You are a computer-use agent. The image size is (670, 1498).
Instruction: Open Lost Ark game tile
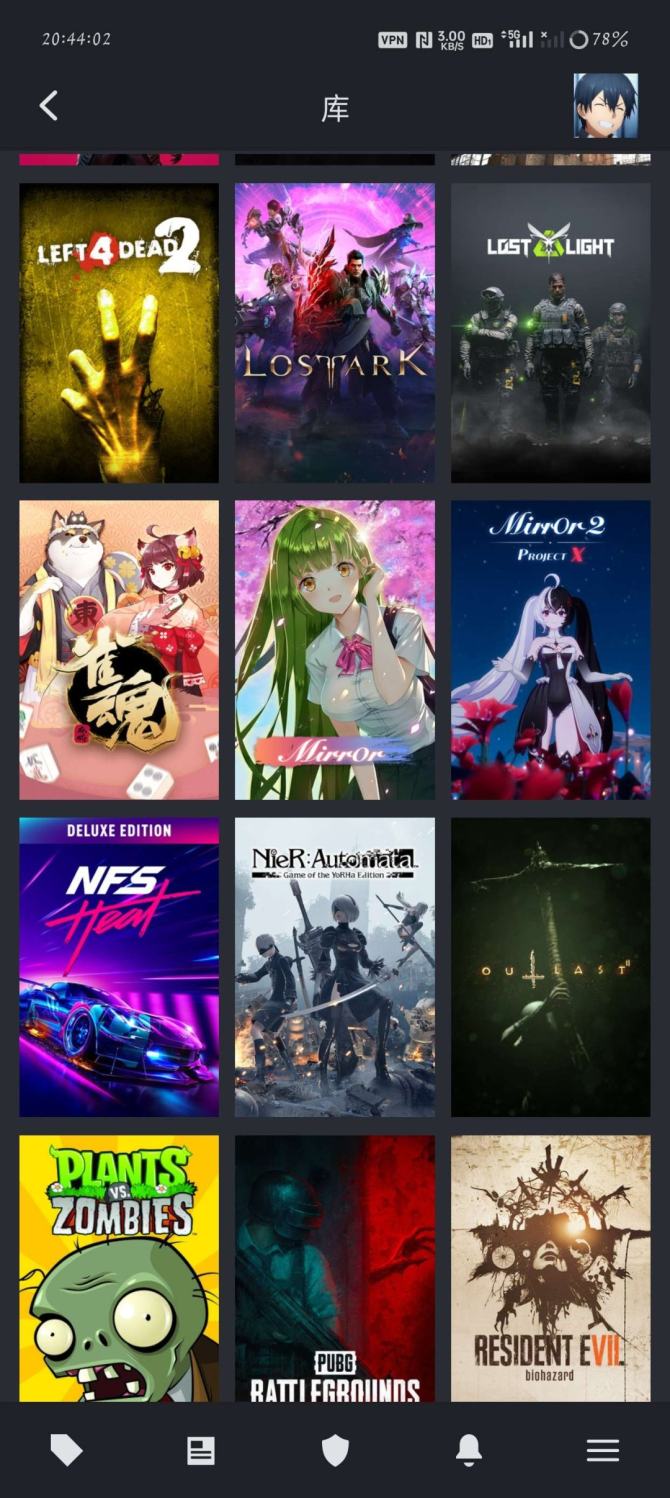335,332
